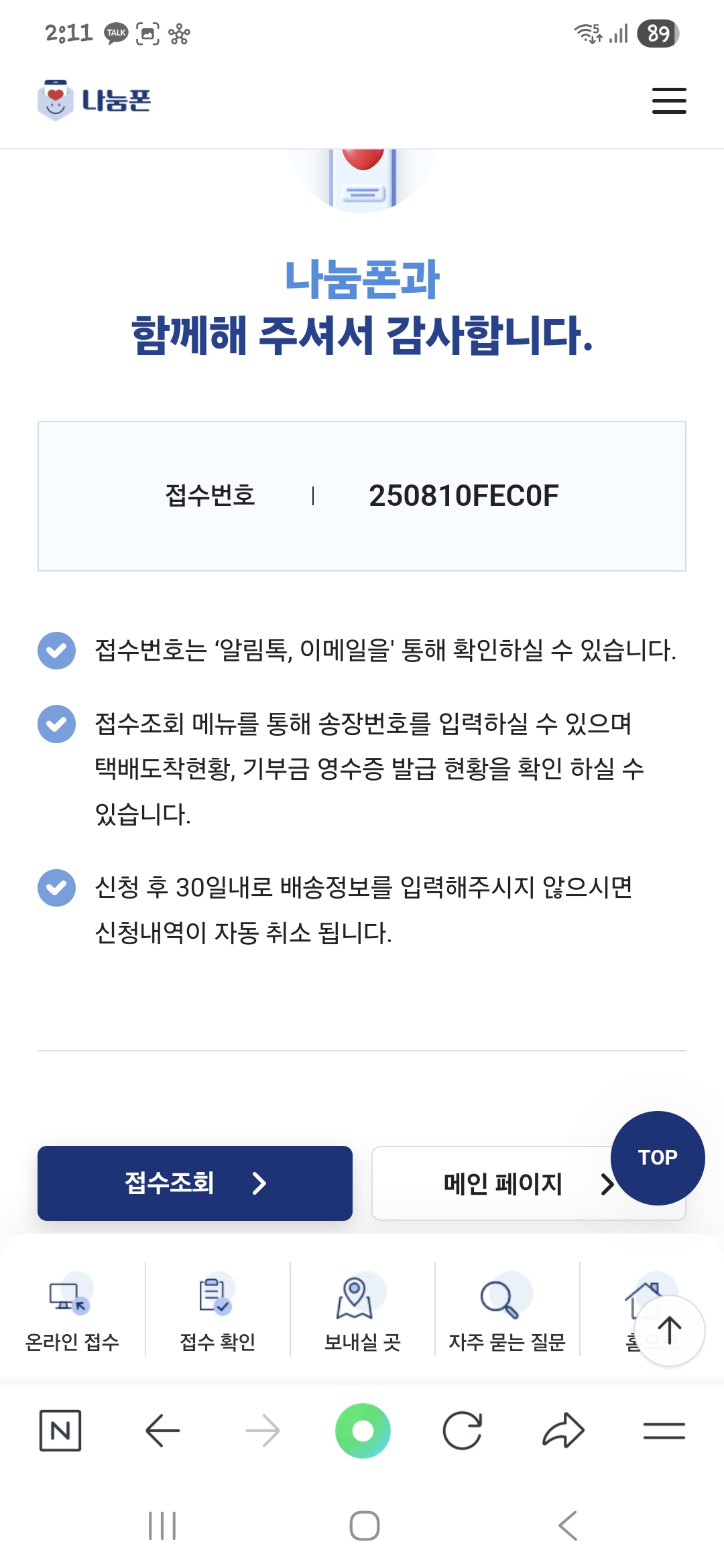Jump to top with TOP button
This screenshot has width=724, height=1568.
[x=657, y=1157]
